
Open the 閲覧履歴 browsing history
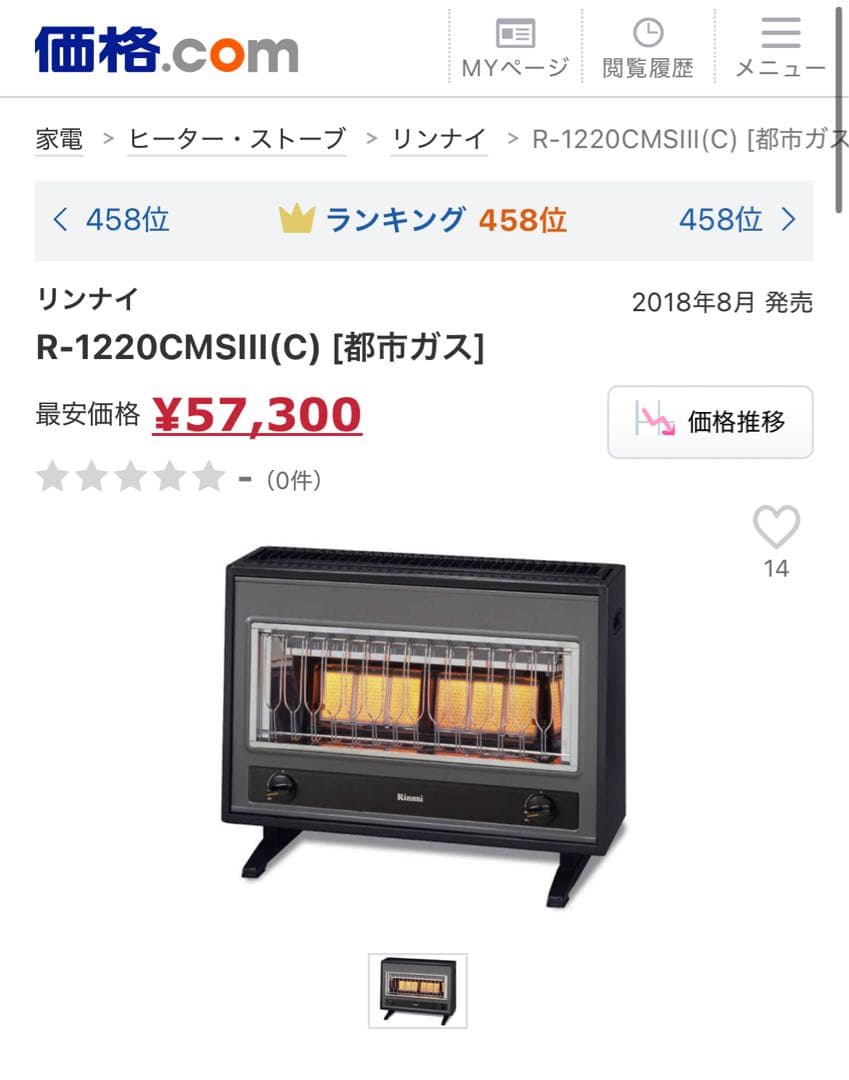pos(647,47)
